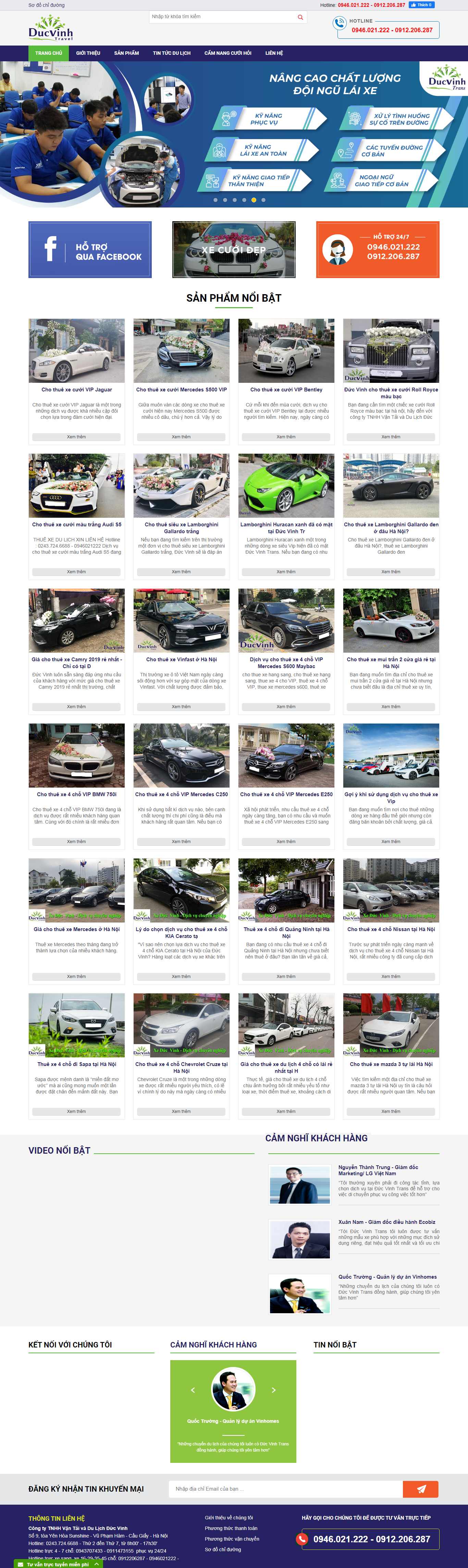Tap the search magnifier icon
The height and width of the screenshot is (1568, 468).
(300, 17)
